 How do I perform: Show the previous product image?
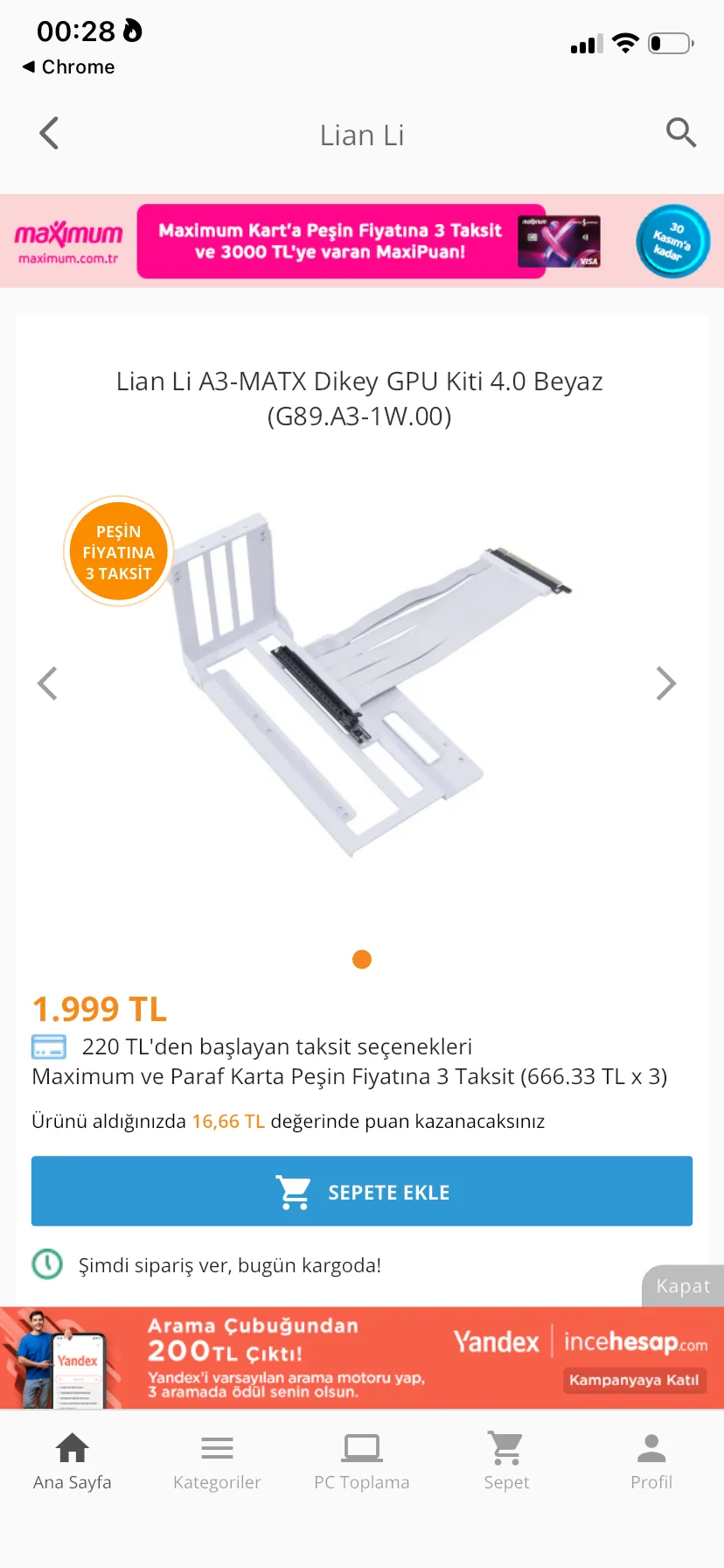pos(48,683)
